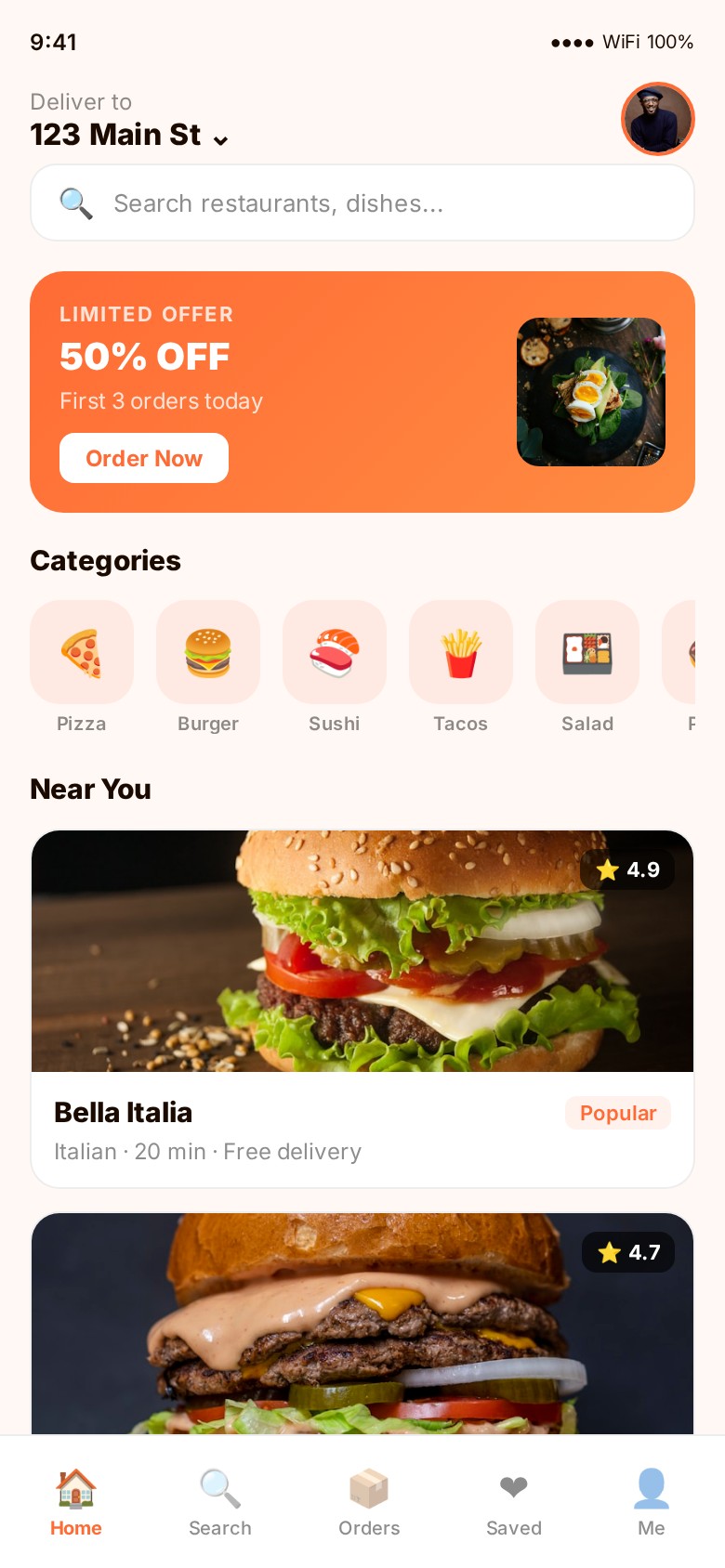This screenshot has height=1568, width=725.
Task: Open the Saved tab
Action: click(514, 1502)
